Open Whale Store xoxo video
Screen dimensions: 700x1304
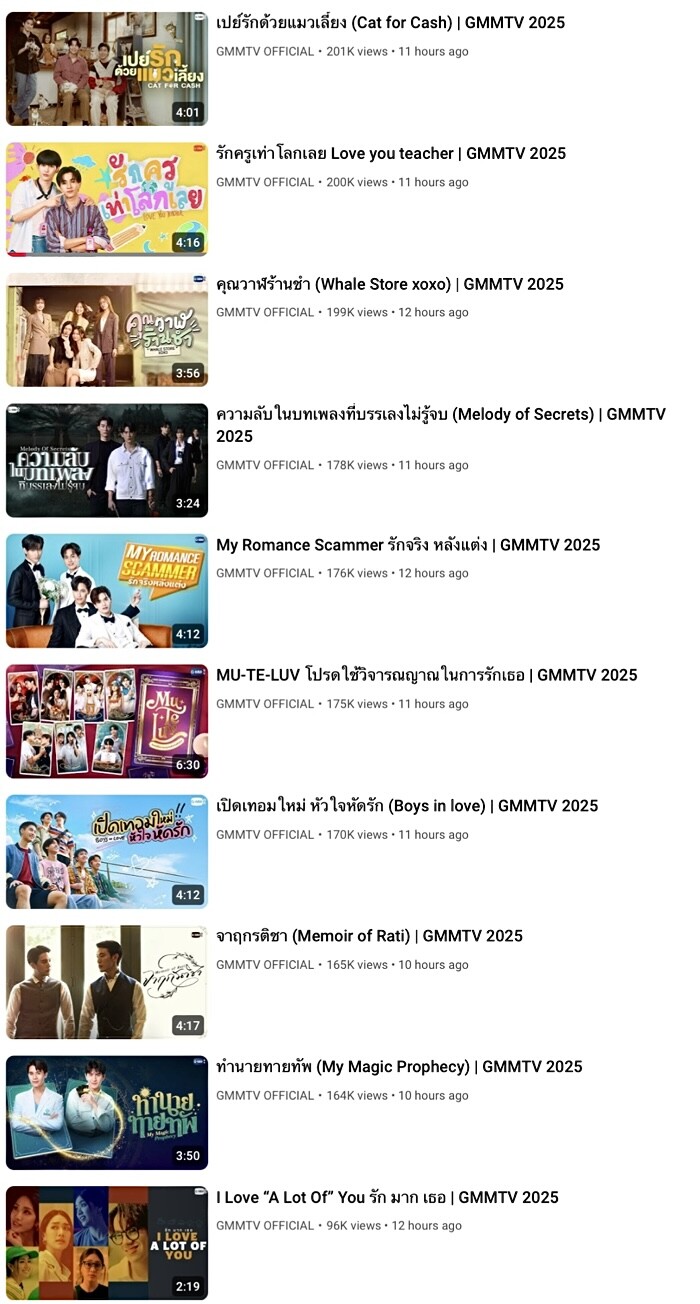tap(107, 329)
